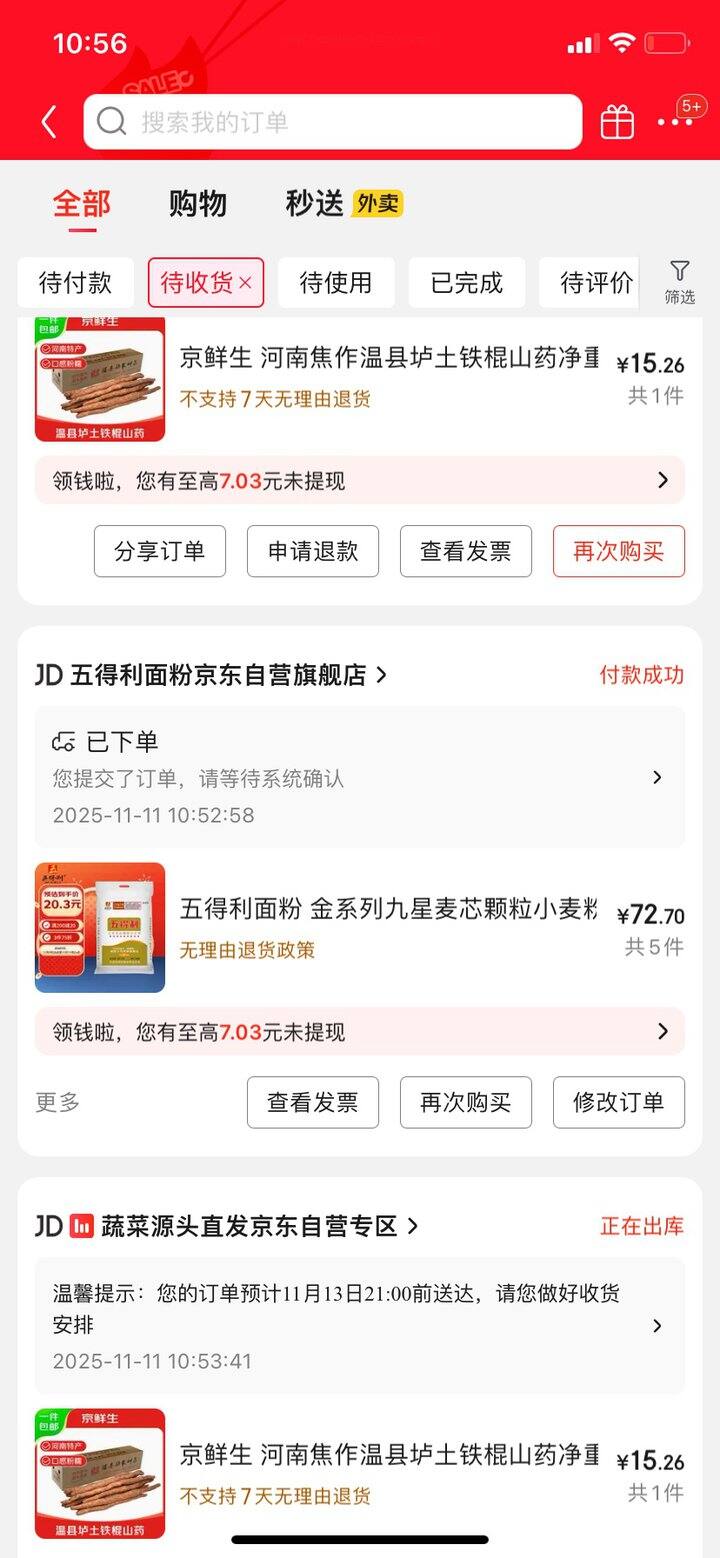Viewport: 720px width, 1558px height.
Task: Switch to the 购物 tab
Action: click(198, 204)
